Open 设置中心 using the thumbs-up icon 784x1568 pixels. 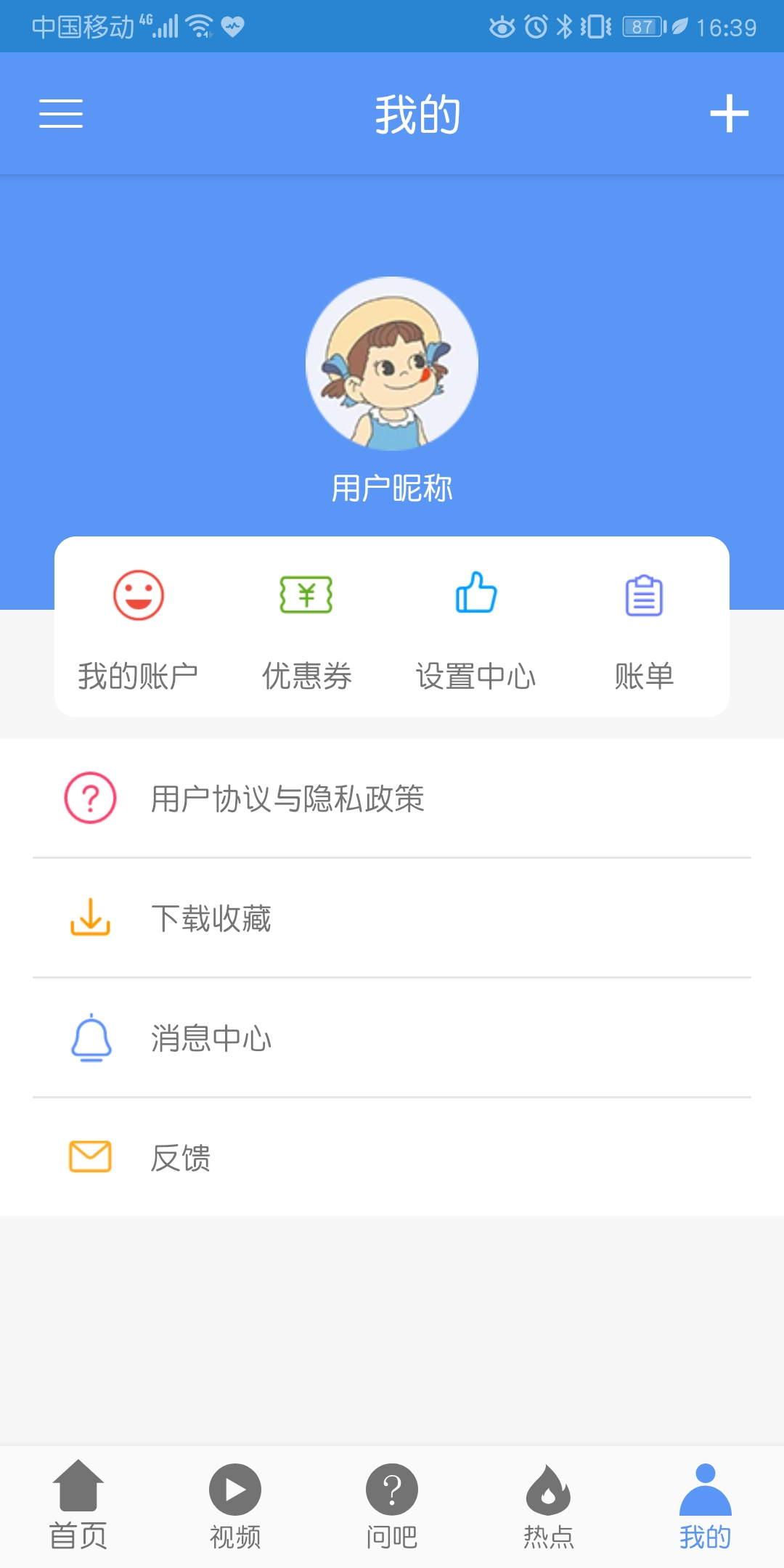(x=477, y=592)
